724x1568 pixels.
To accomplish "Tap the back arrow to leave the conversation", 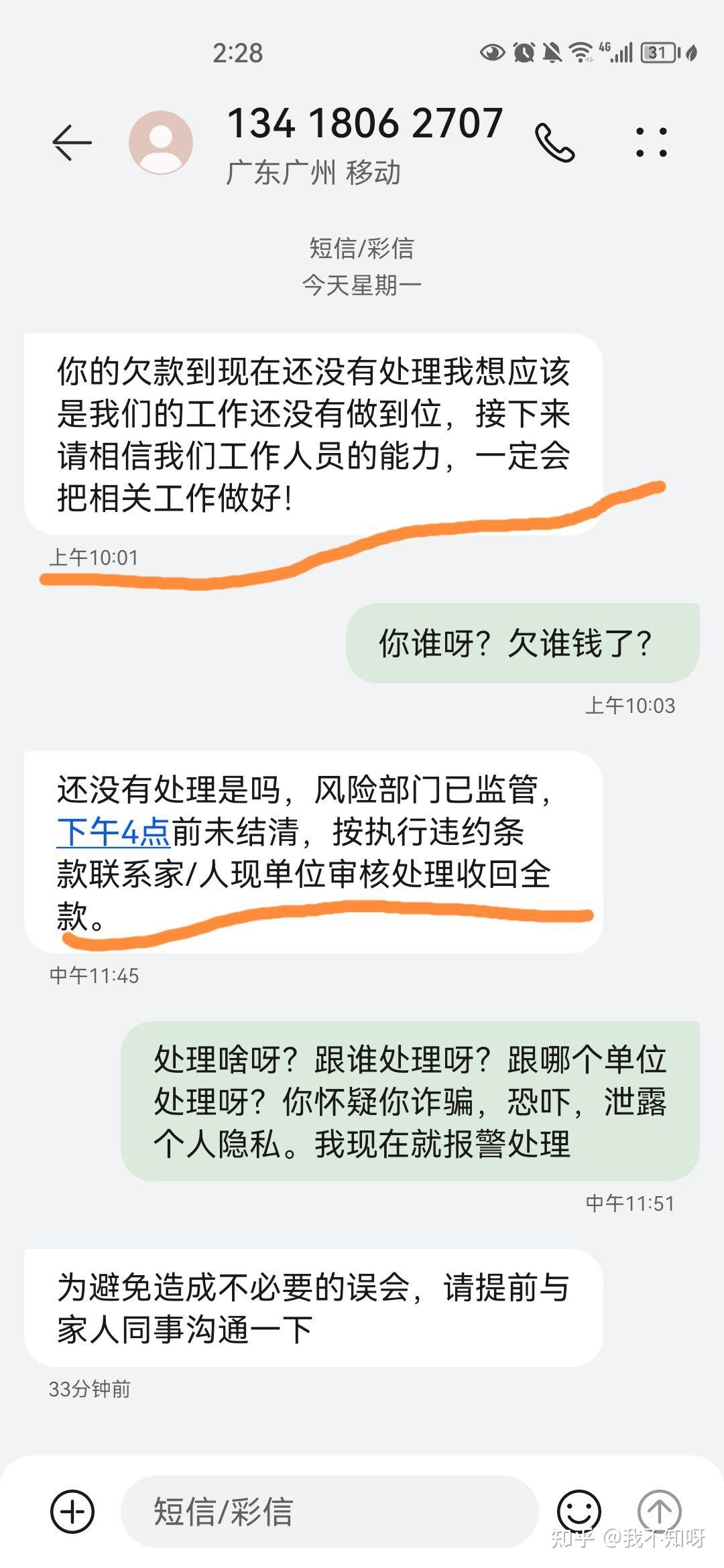I will pos(69,143).
